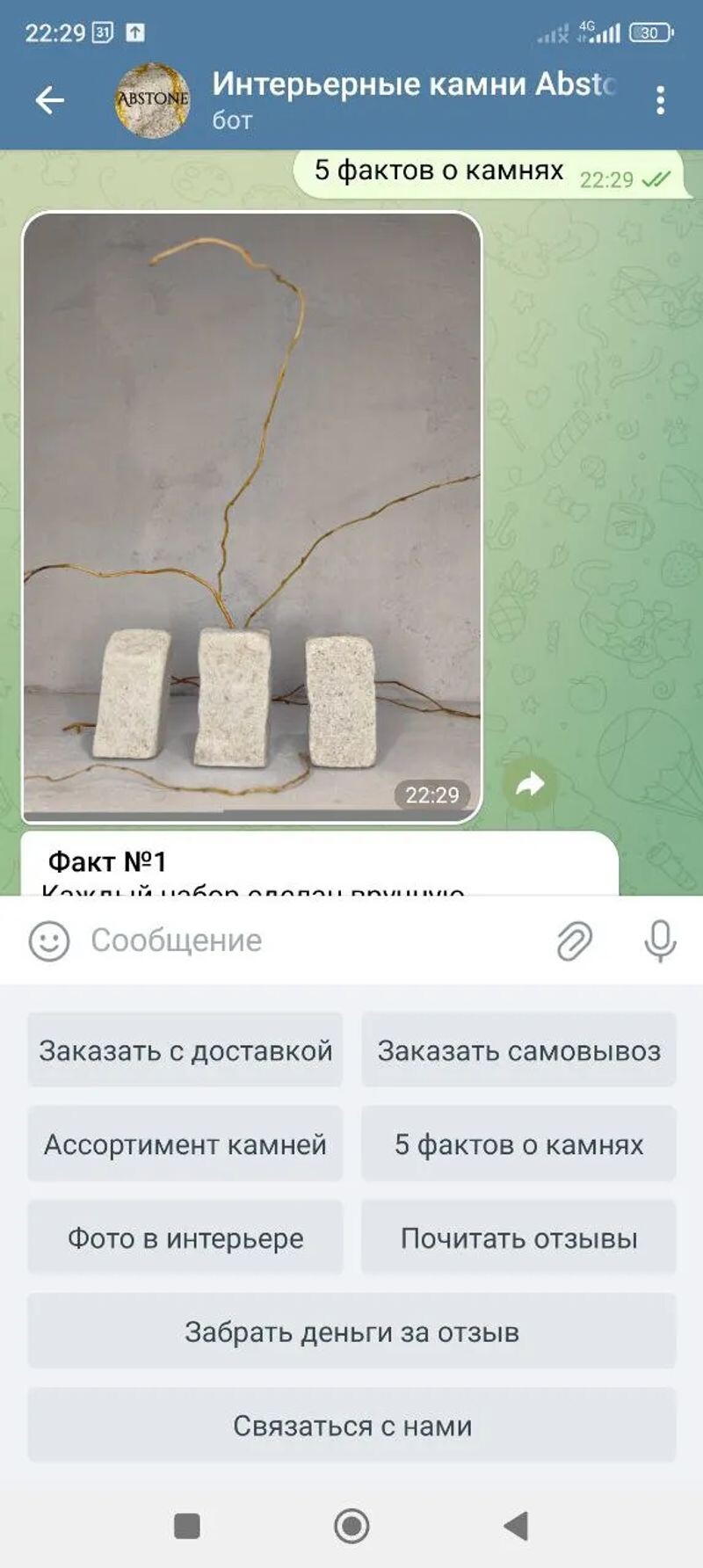703x1568 pixels.
Task: Open the chat overflow menu
Action: tap(660, 100)
